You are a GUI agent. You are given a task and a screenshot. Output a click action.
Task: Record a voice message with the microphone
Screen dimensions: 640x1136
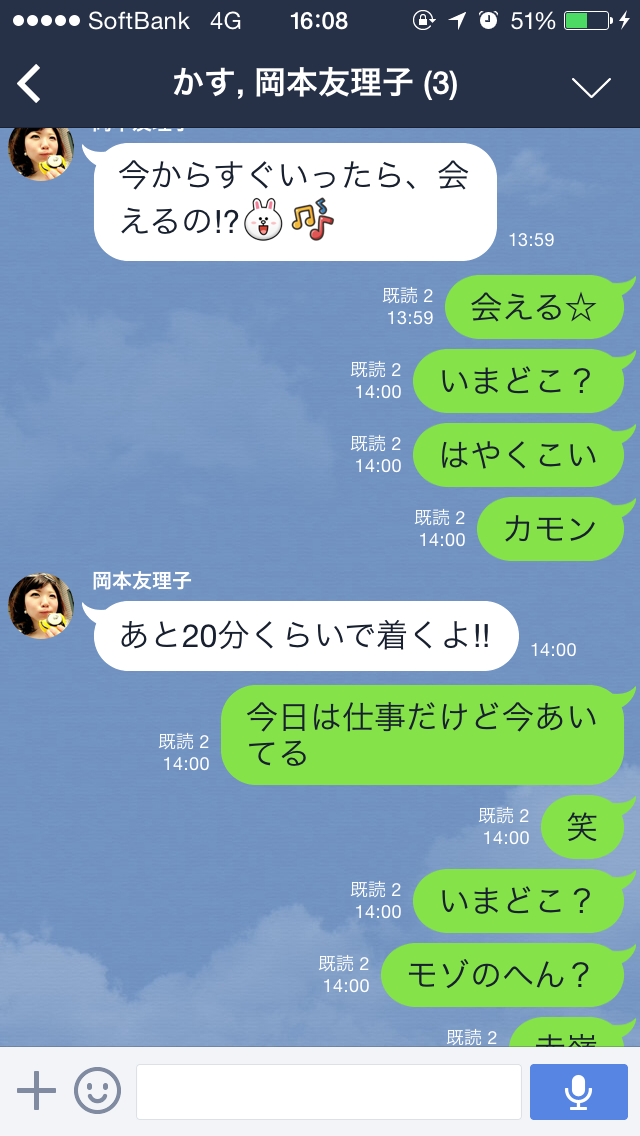(578, 1091)
